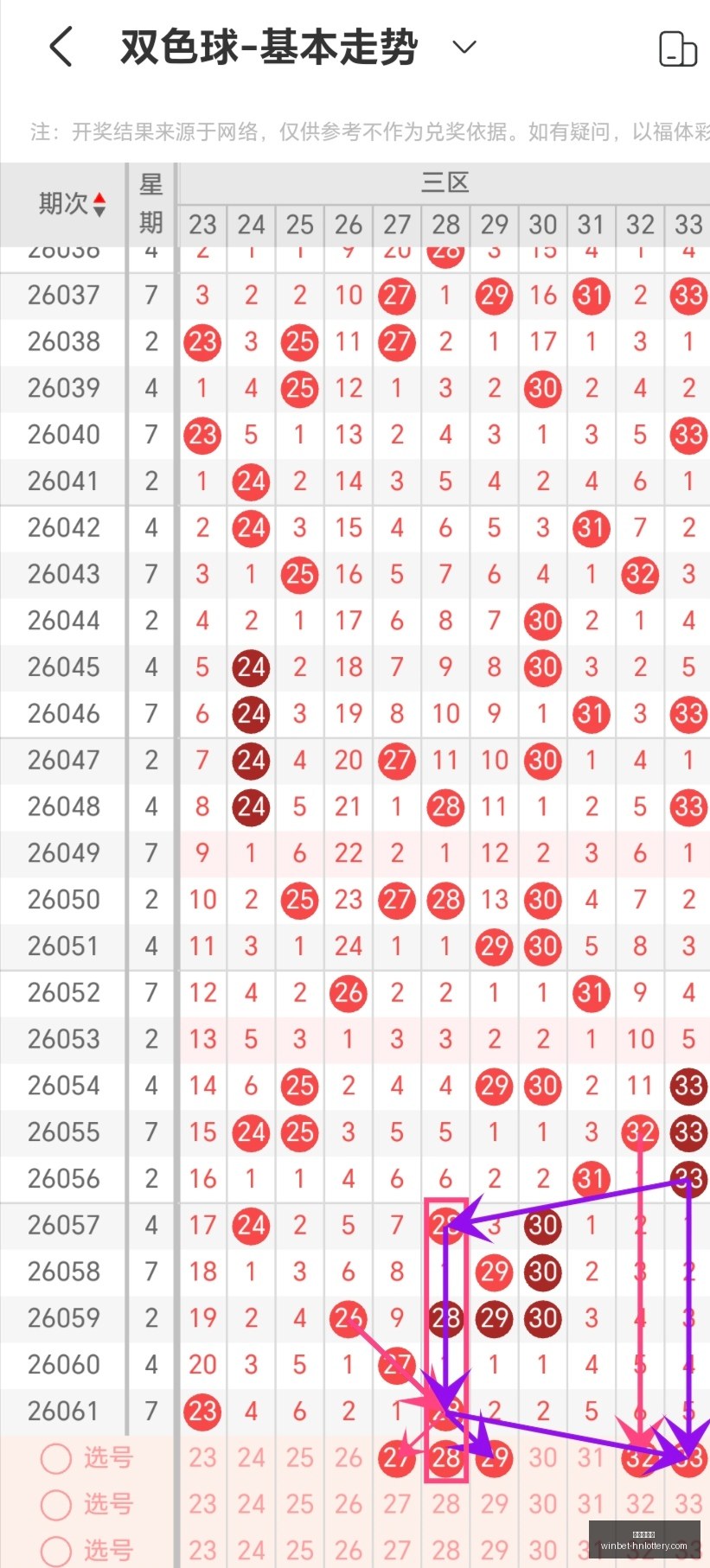Image resolution: width=710 pixels, height=1568 pixels.
Task: Tap the screen rotation icon at top right
Action: click(x=678, y=48)
